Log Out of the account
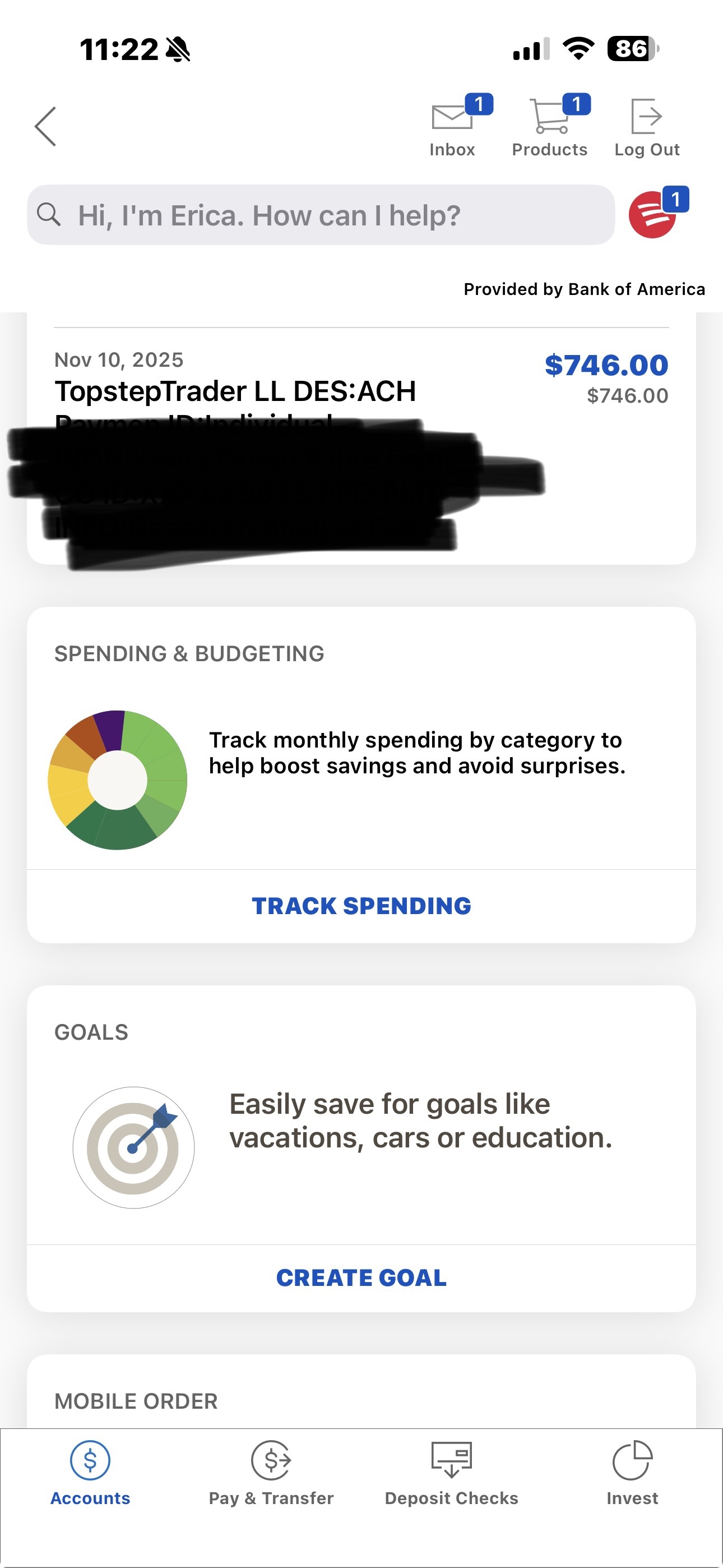723x1568 pixels. point(646,127)
